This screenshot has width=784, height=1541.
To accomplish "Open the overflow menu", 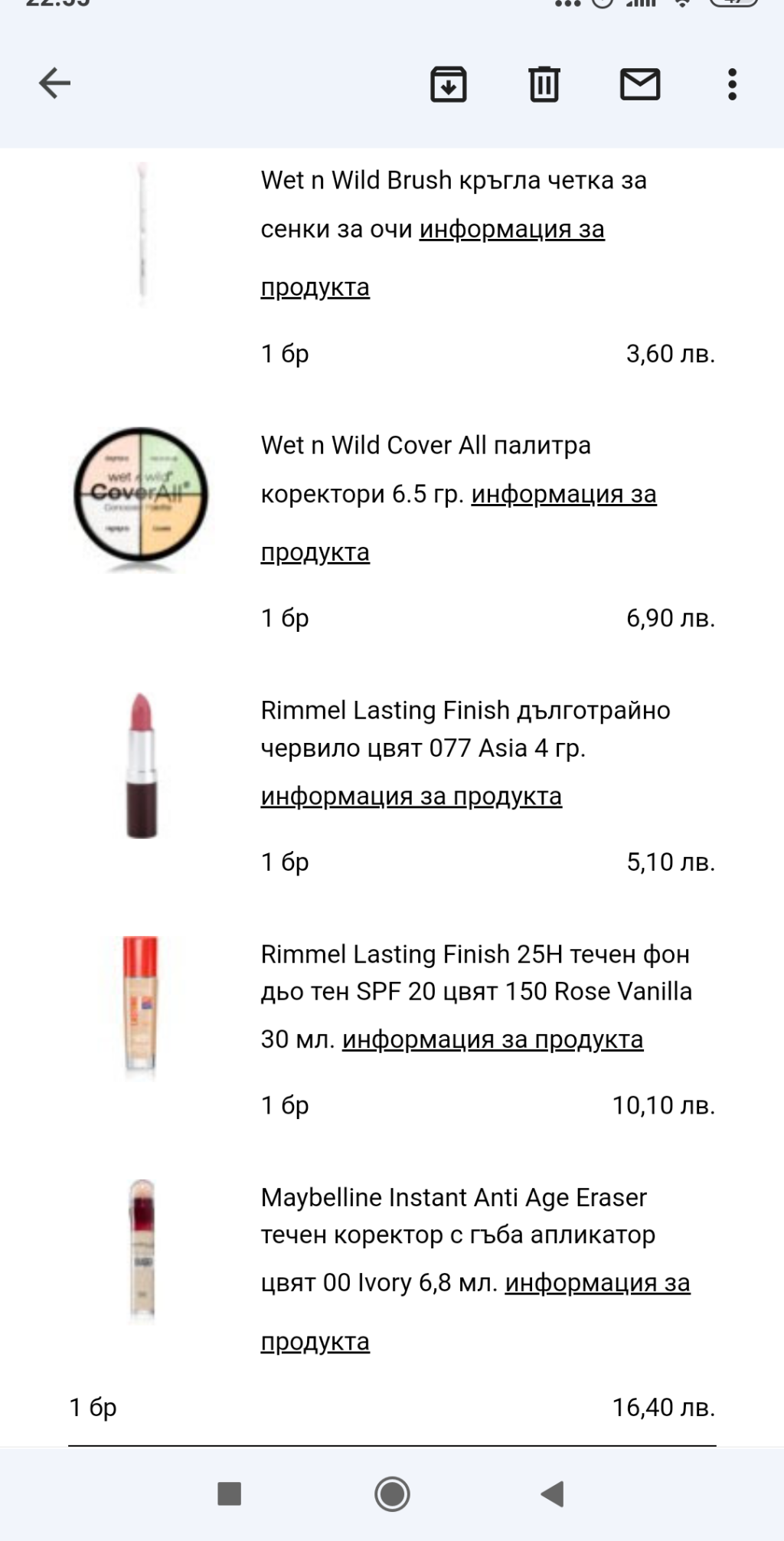I will click(x=732, y=83).
